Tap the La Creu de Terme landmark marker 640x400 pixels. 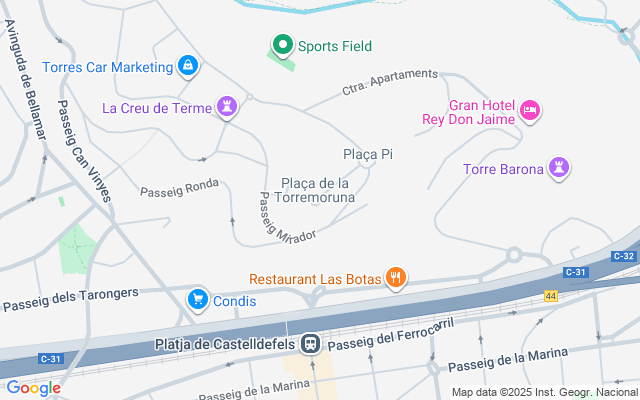pos(229,107)
